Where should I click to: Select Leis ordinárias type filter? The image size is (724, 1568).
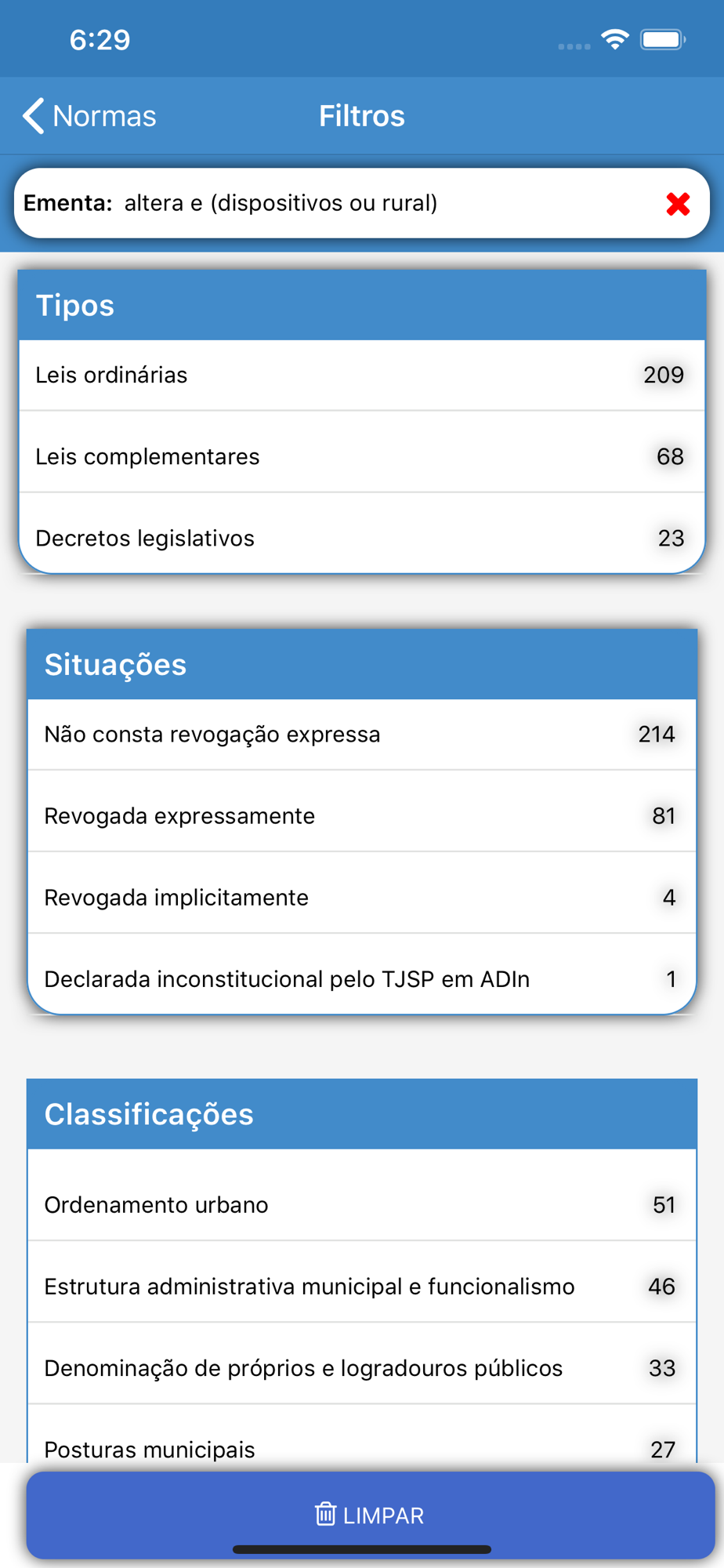[x=362, y=375]
